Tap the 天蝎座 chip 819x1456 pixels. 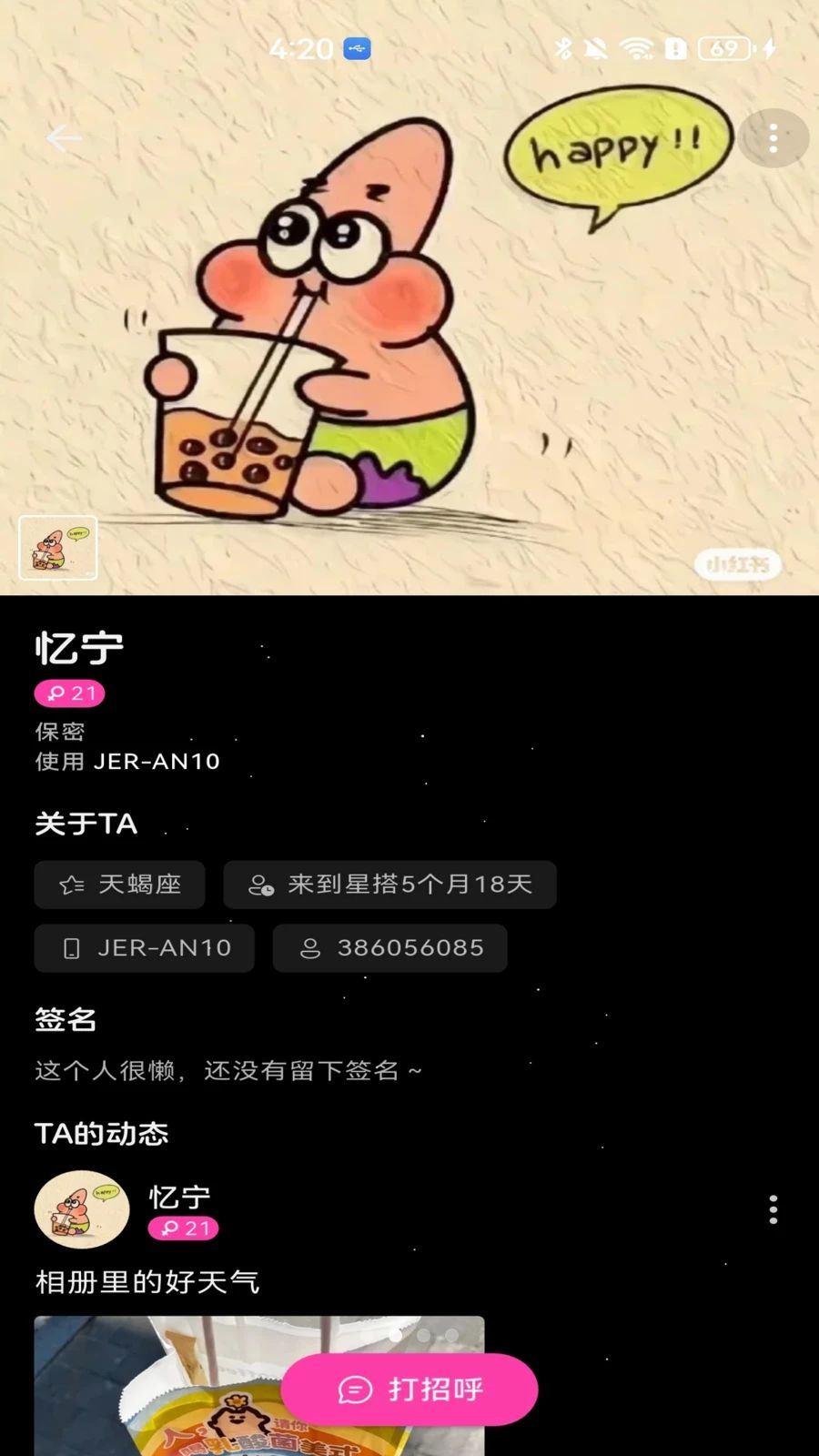point(119,885)
